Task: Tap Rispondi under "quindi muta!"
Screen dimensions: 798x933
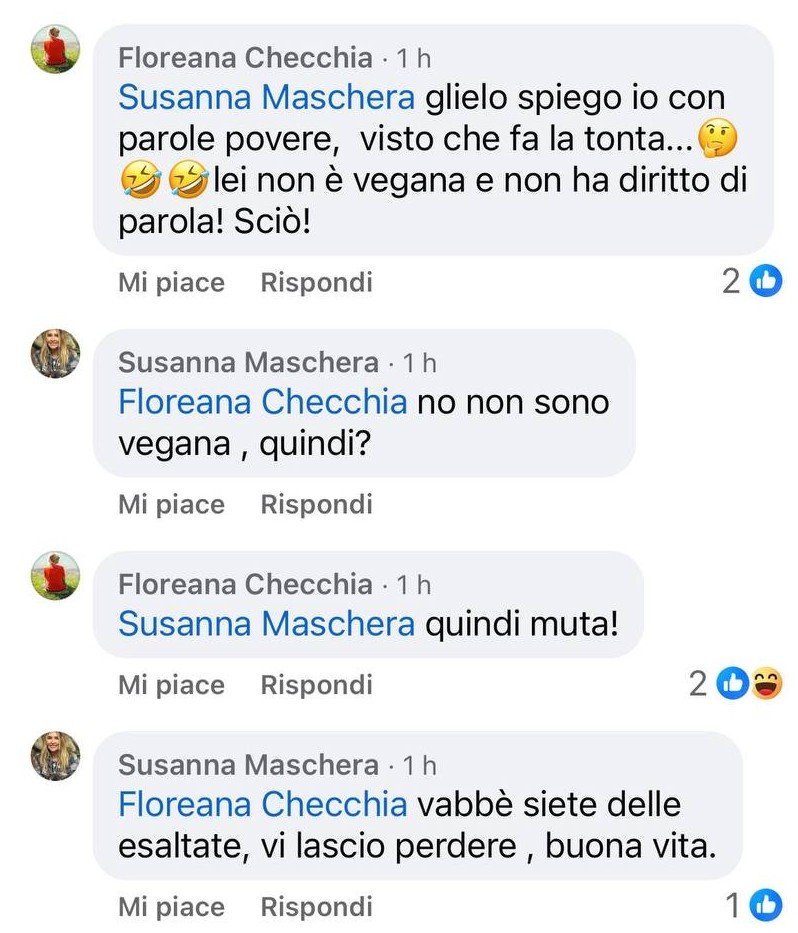Action: click(x=316, y=685)
